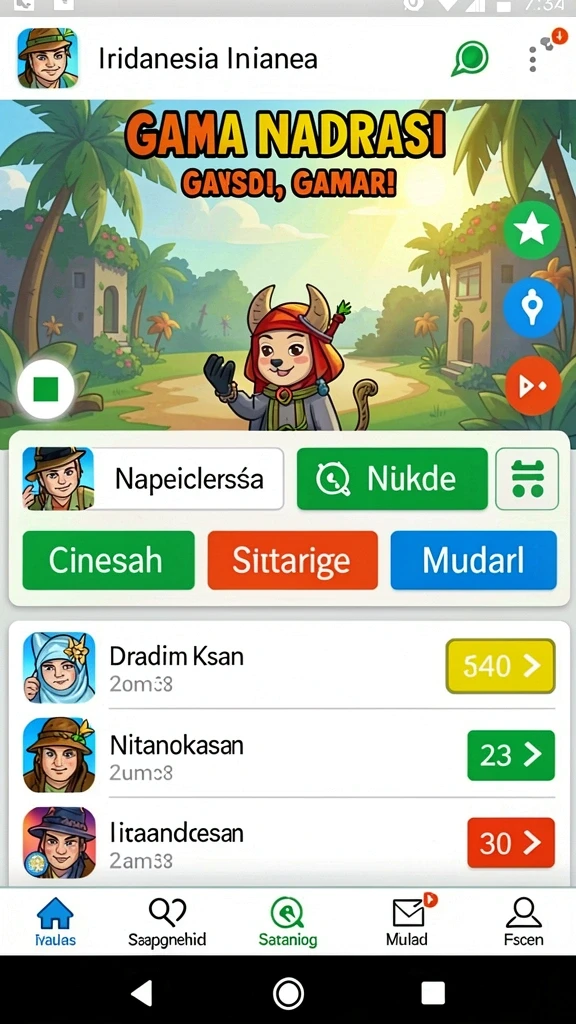This screenshot has width=576, height=1024.
Task: Tap the Napeiclersśa field
Action: (x=153, y=479)
